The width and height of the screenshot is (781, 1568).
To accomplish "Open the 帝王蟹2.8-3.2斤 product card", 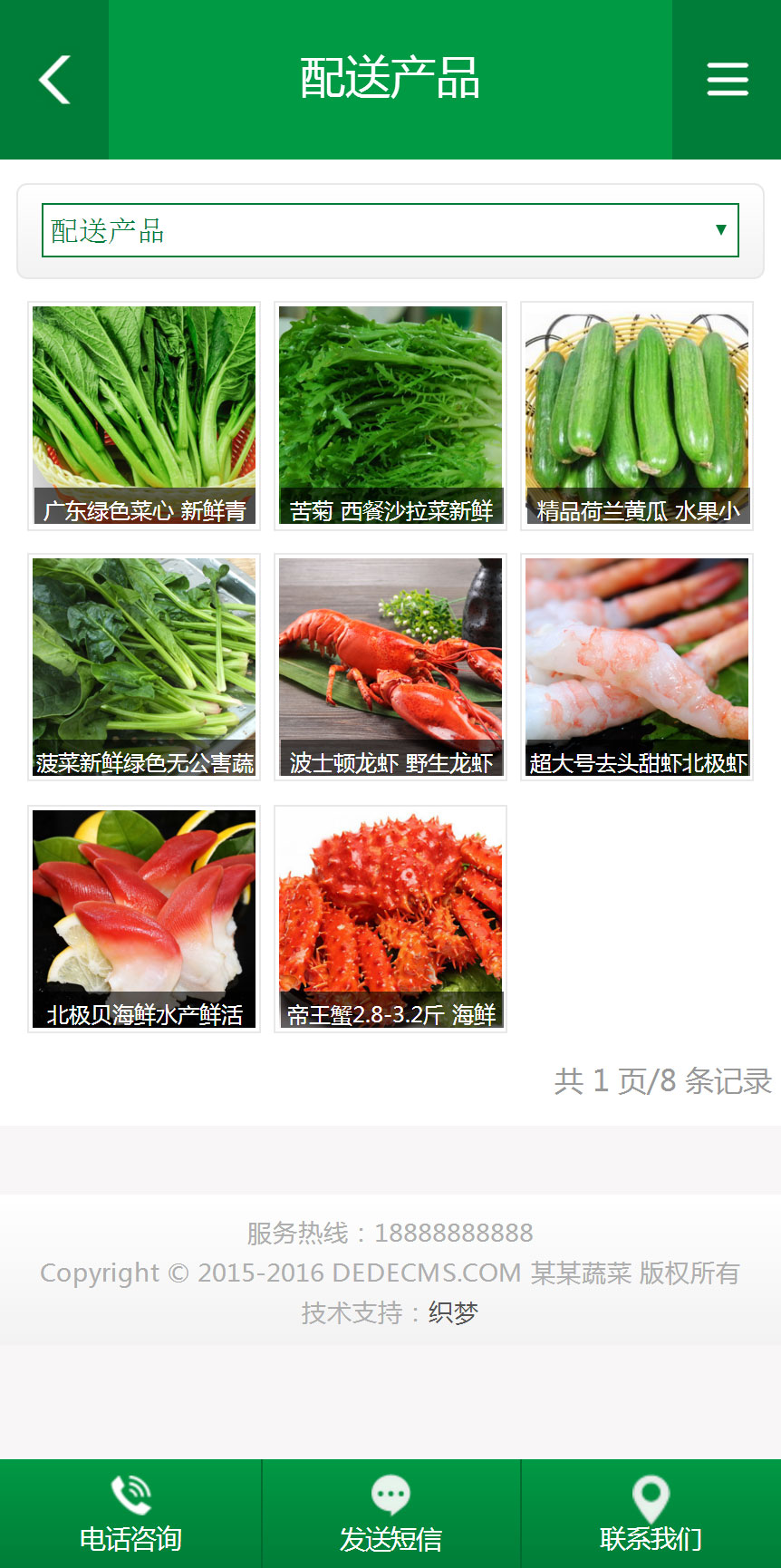I will pos(390,919).
